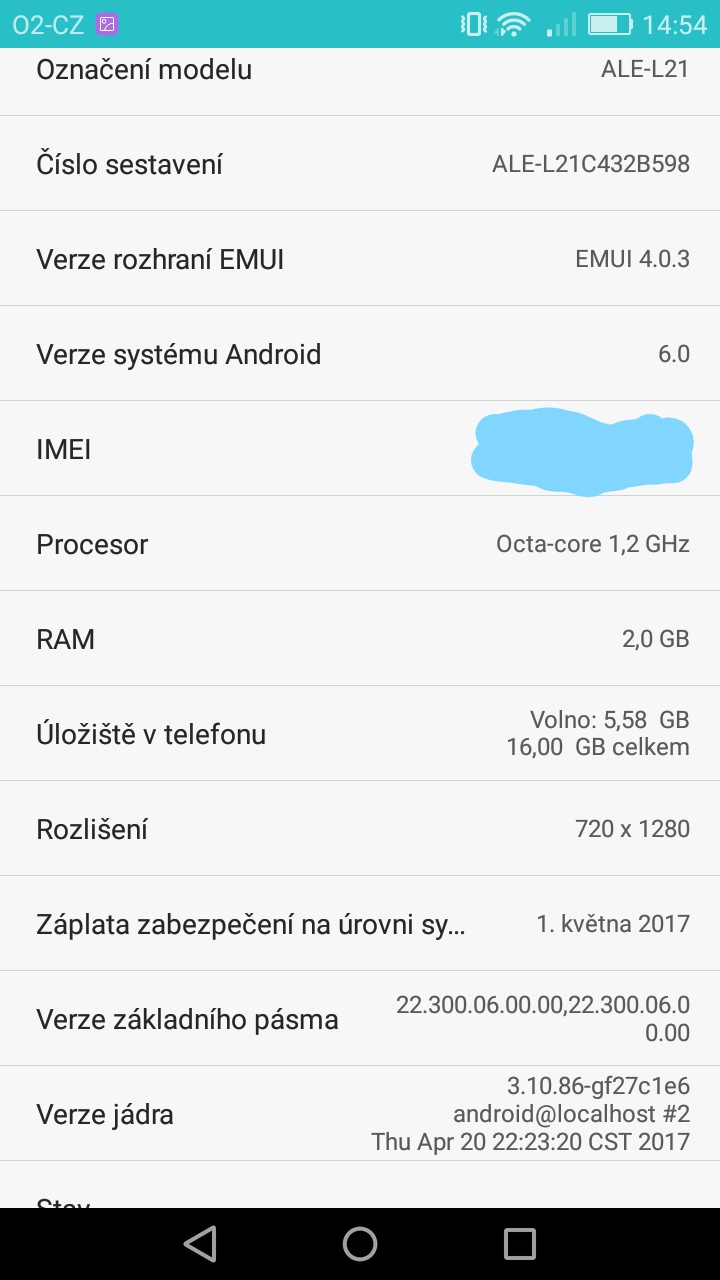Screen dimensions: 720x1280
Task: Tap the Verze systému Android row
Action: [360, 354]
